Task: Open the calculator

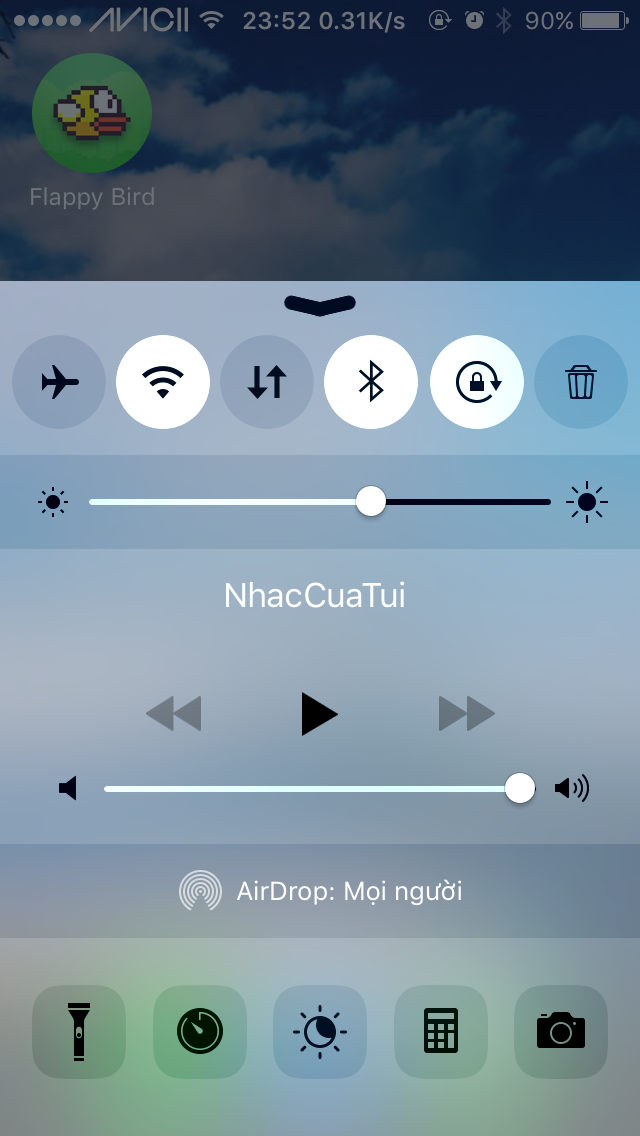Action: click(441, 1031)
